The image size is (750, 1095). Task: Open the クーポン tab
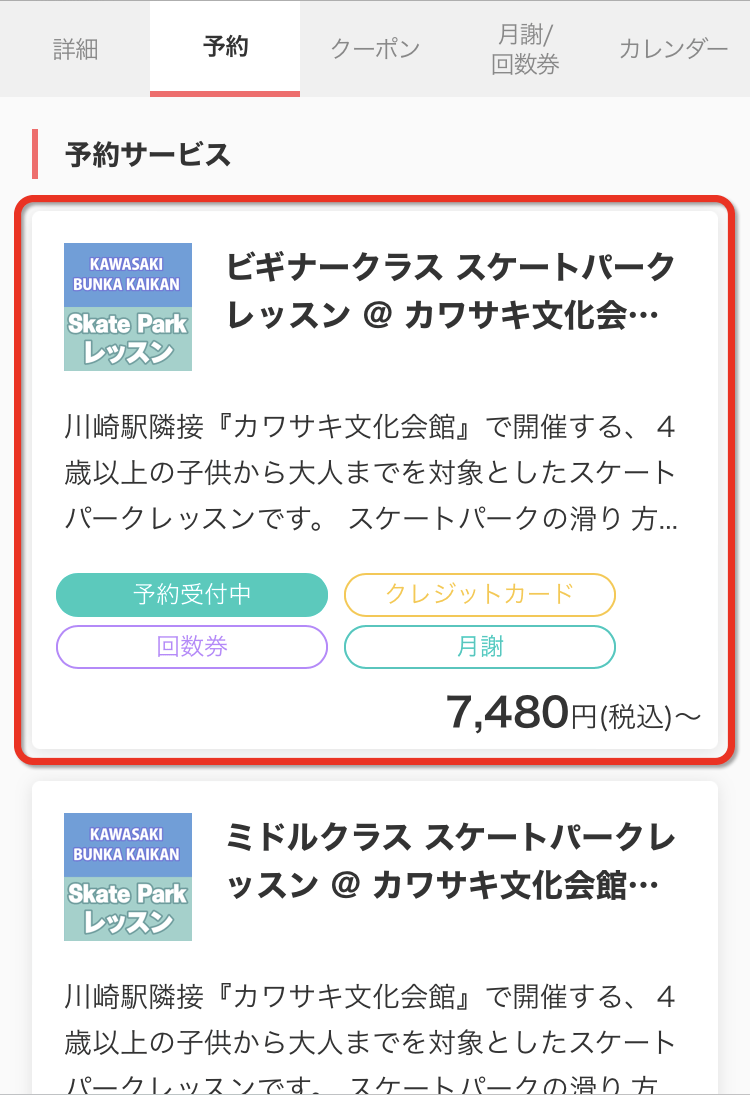tap(375, 48)
